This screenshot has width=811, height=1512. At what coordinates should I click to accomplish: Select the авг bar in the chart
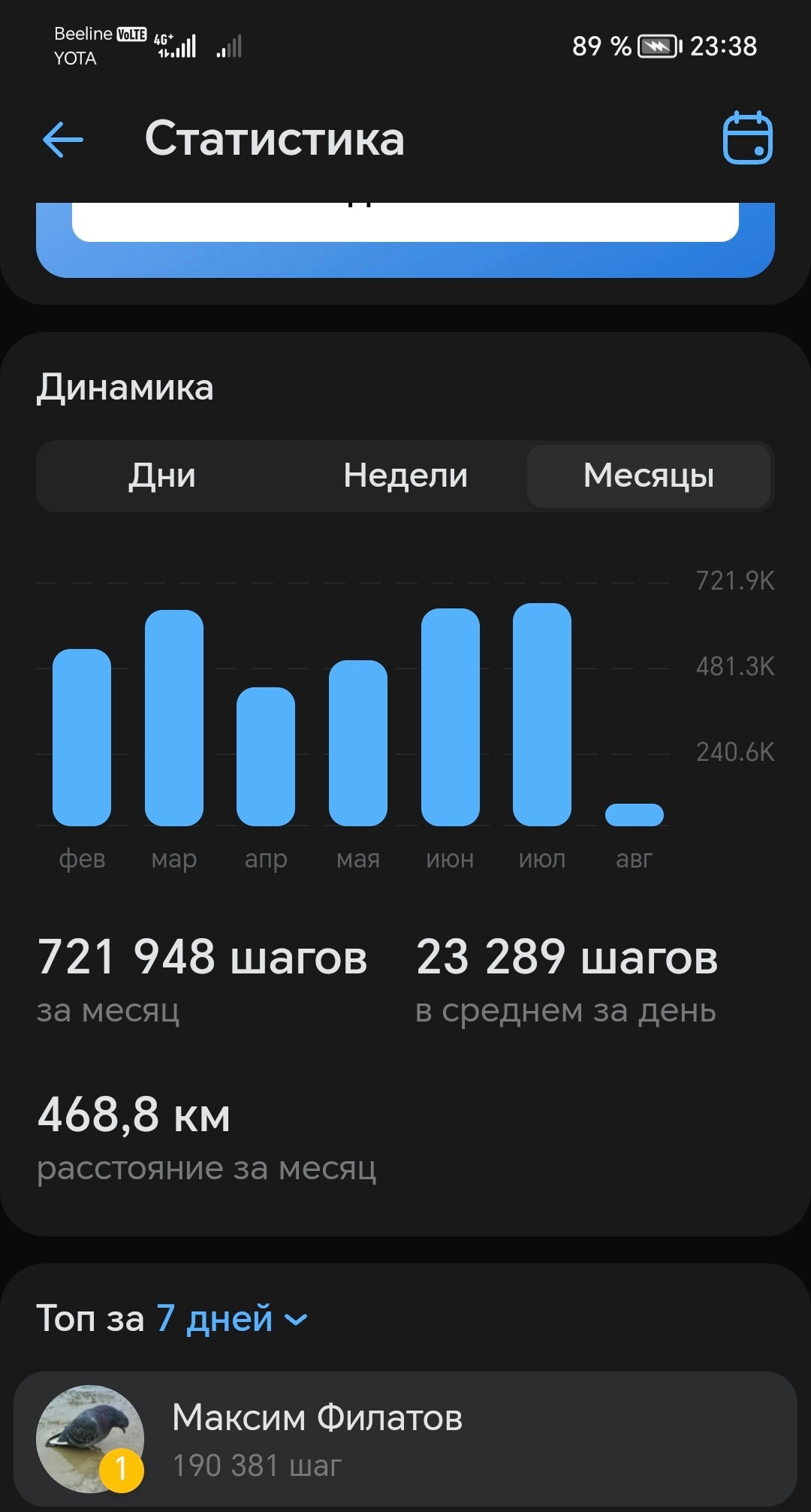(x=635, y=815)
